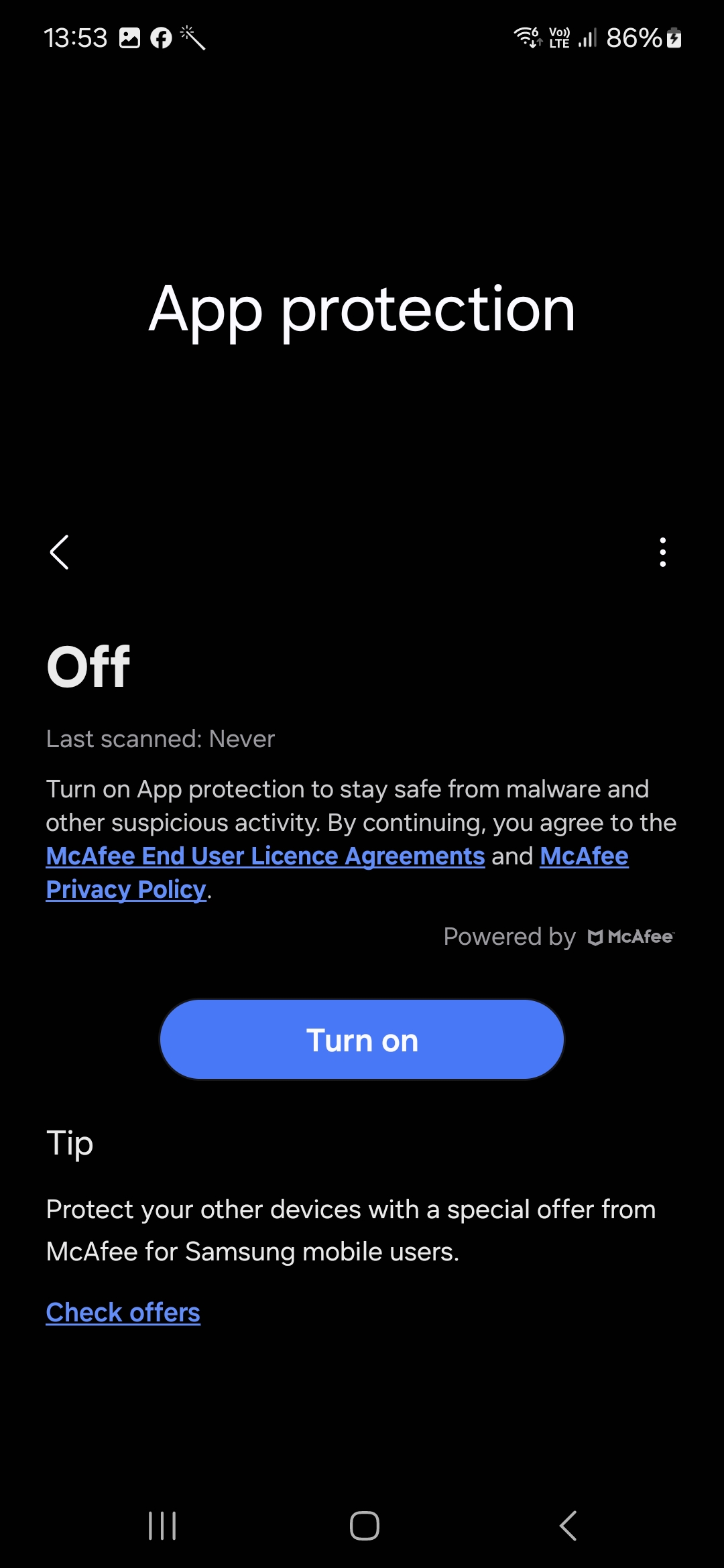Open the three-dot overflow menu
This screenshot has height=1568, width=724.
(x=662, y=553)
